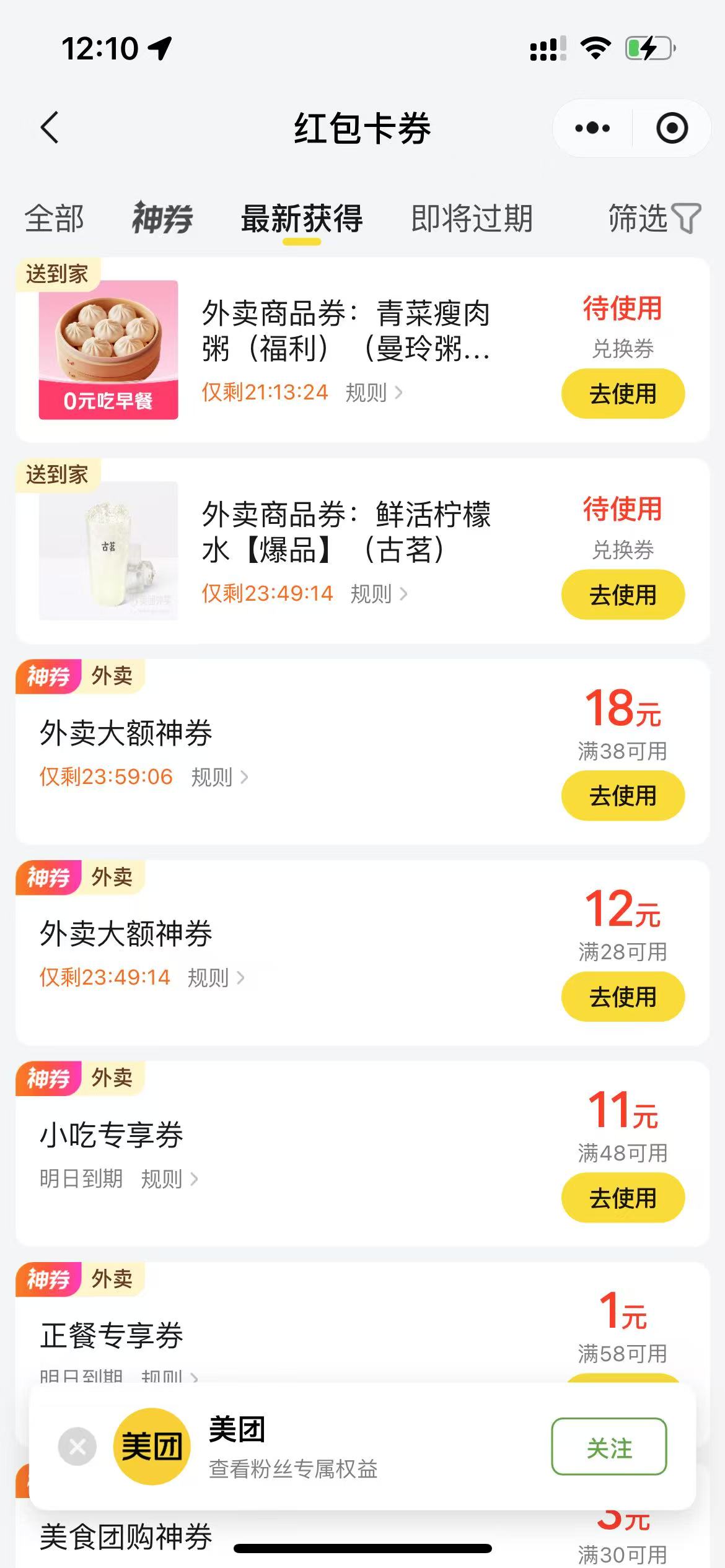Select the 即将过期 tab
This screenshot has height=1568, width=725.
(x=472, y=219)
